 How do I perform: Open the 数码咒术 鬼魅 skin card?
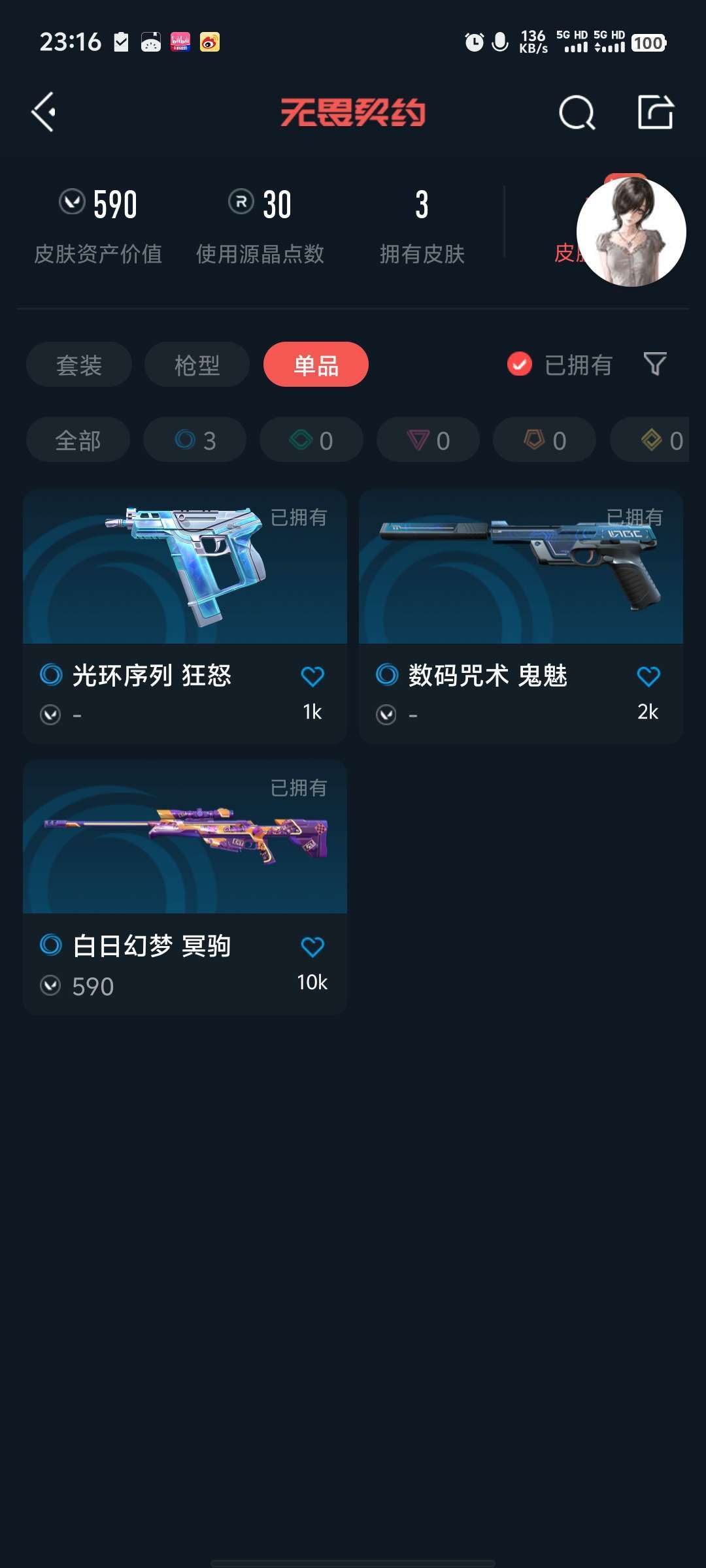tap(521, 567)
